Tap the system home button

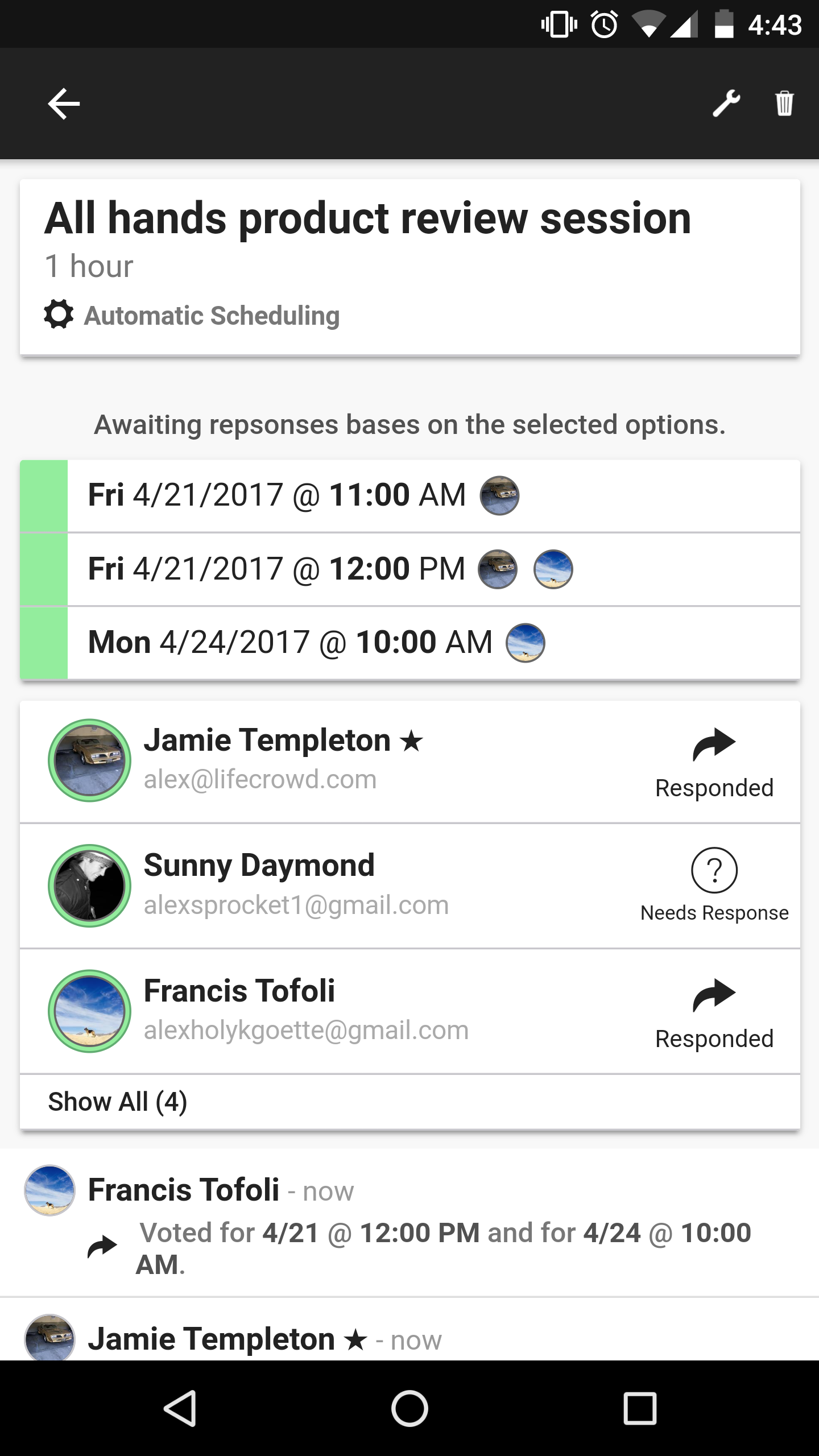pos(409,1408)
